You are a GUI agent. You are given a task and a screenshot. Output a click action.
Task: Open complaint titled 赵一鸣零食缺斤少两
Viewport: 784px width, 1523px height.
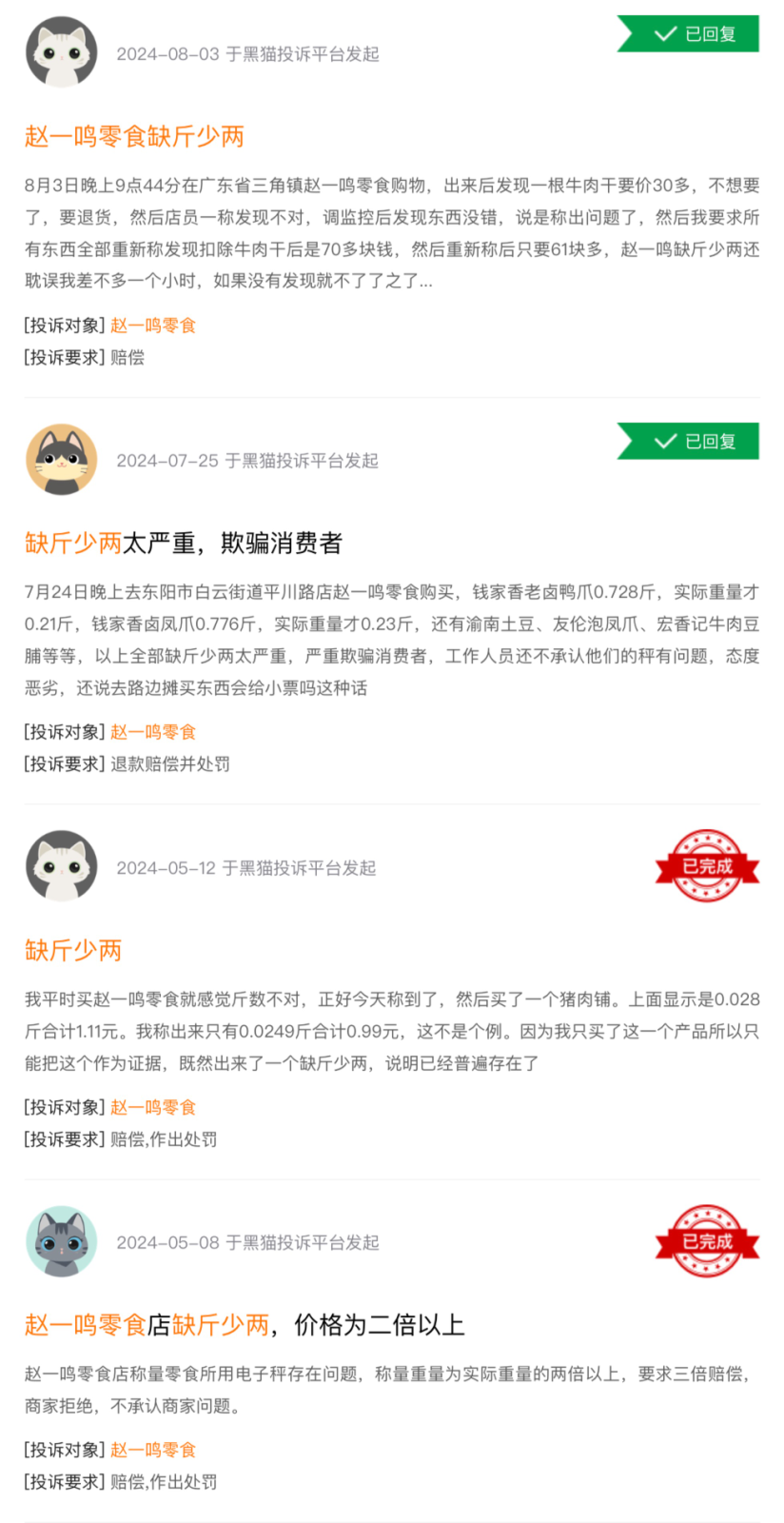click(134, 136)
